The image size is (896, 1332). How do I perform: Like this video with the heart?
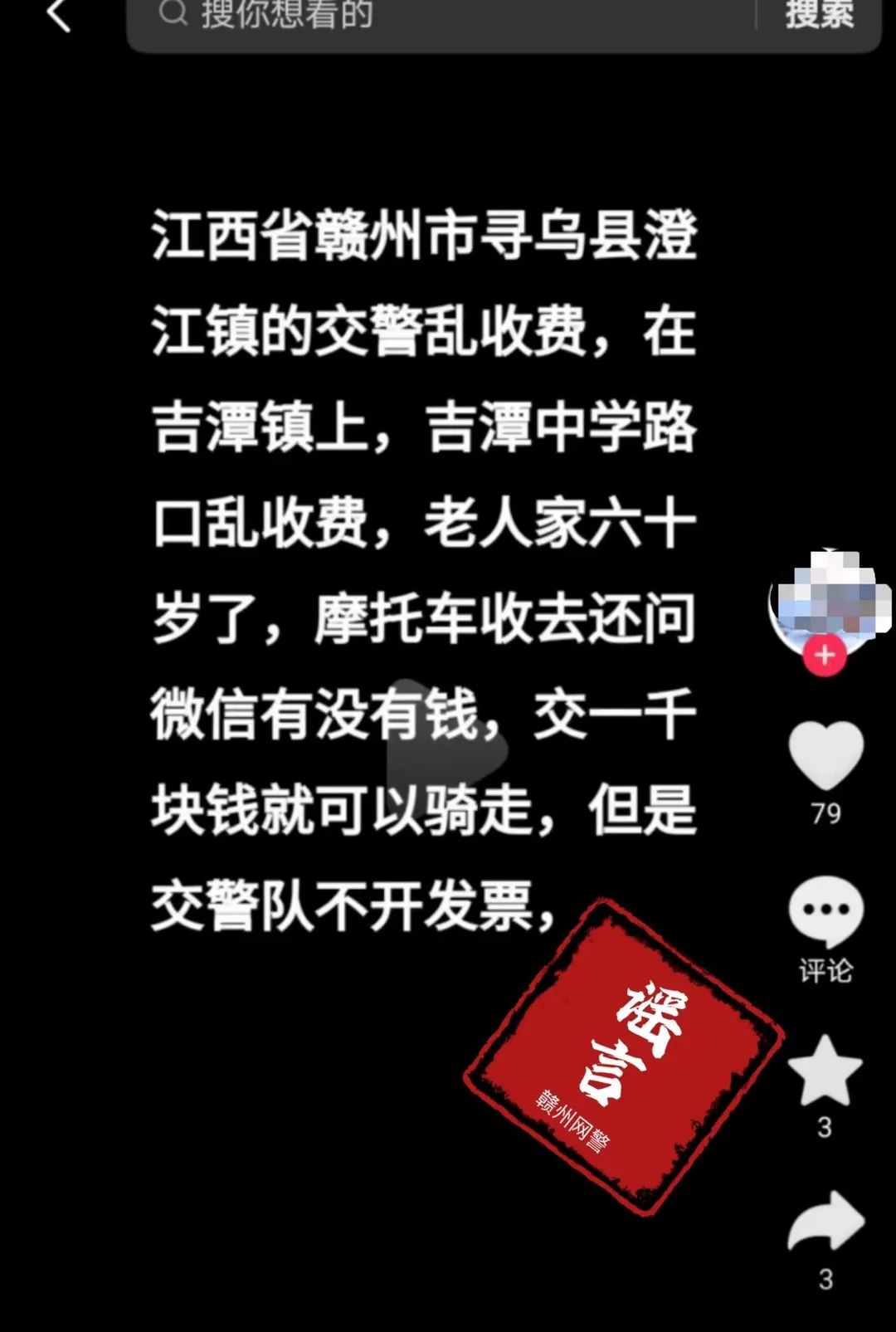(825, 754)
